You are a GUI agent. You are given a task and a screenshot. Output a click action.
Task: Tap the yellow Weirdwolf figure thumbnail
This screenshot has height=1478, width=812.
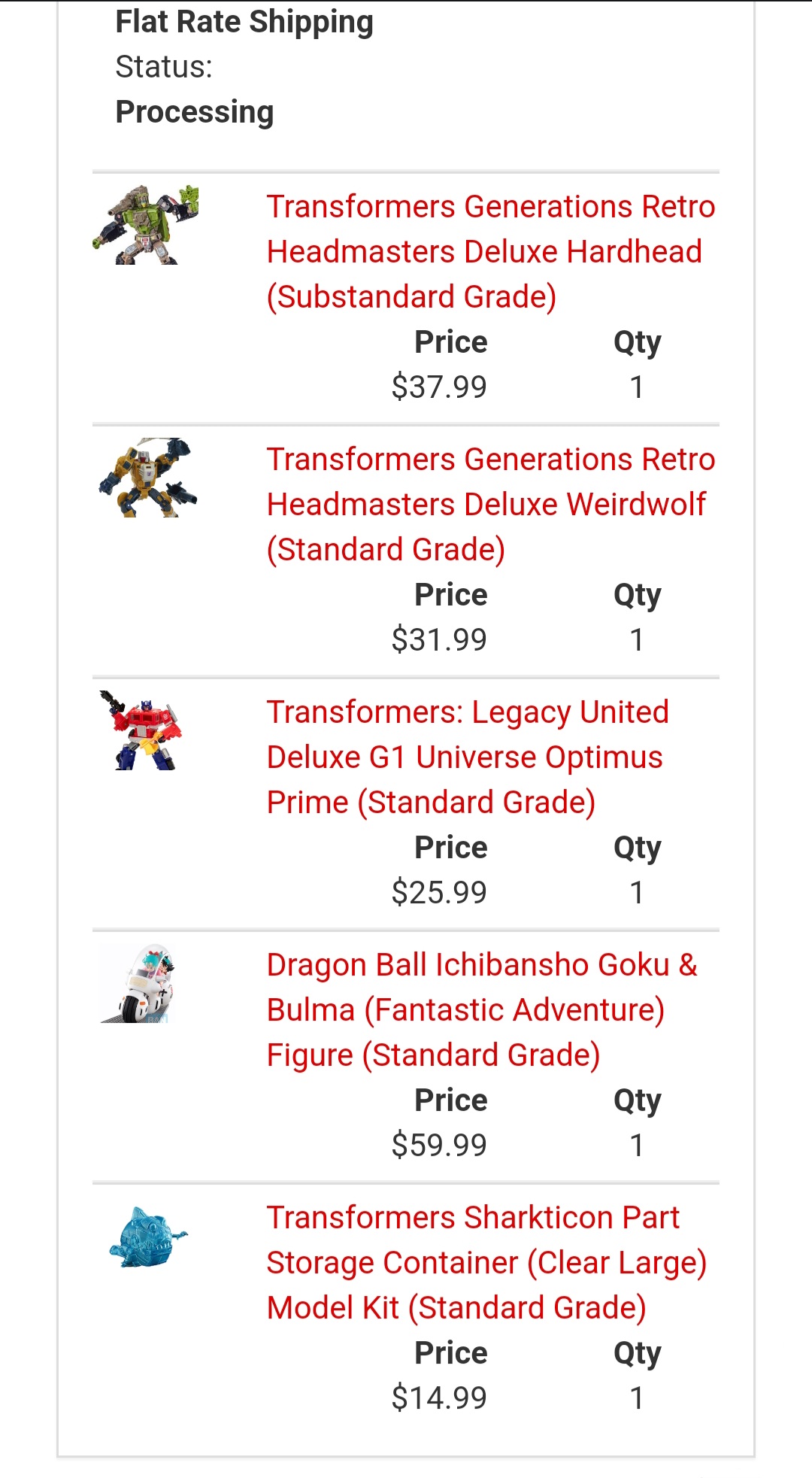(x=147, y=478)
